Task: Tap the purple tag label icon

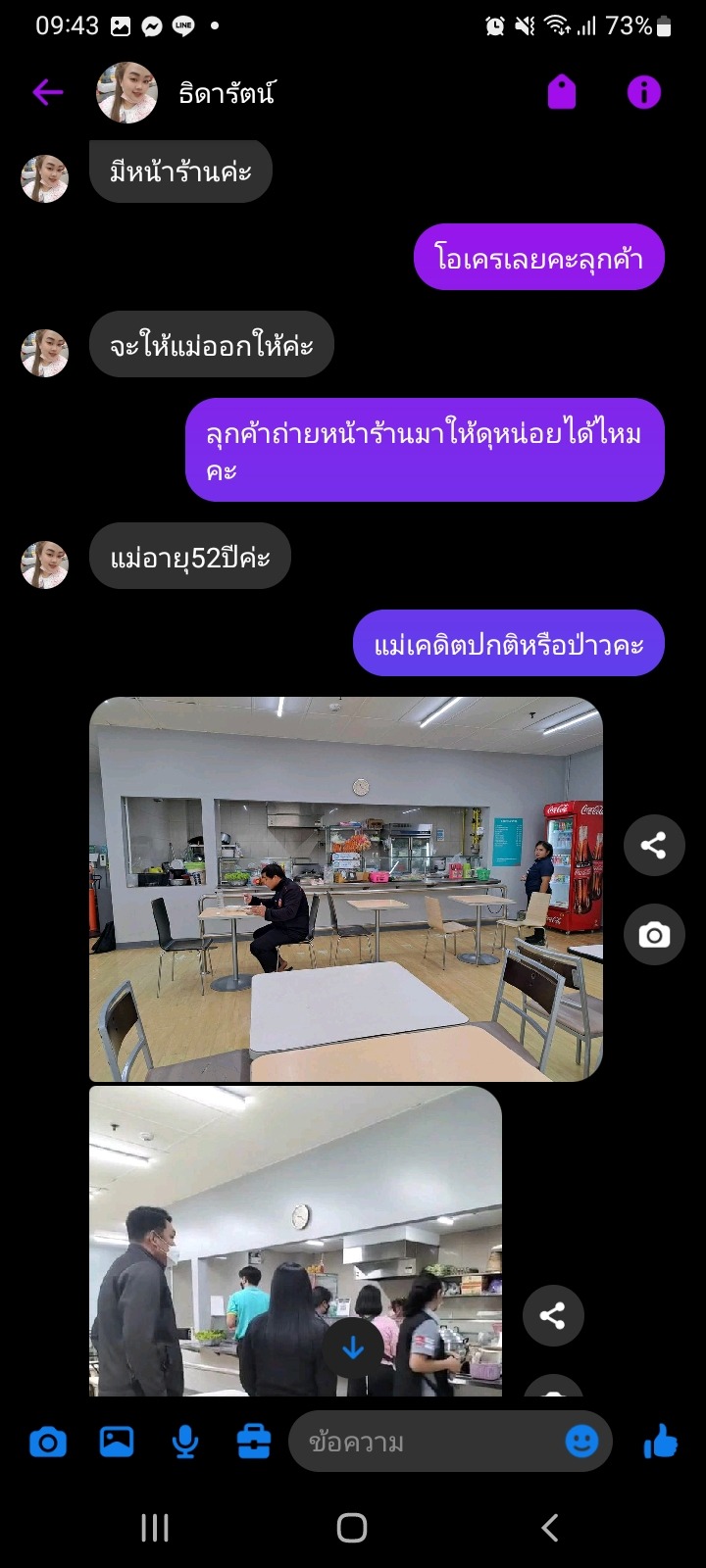Action: 561,93
